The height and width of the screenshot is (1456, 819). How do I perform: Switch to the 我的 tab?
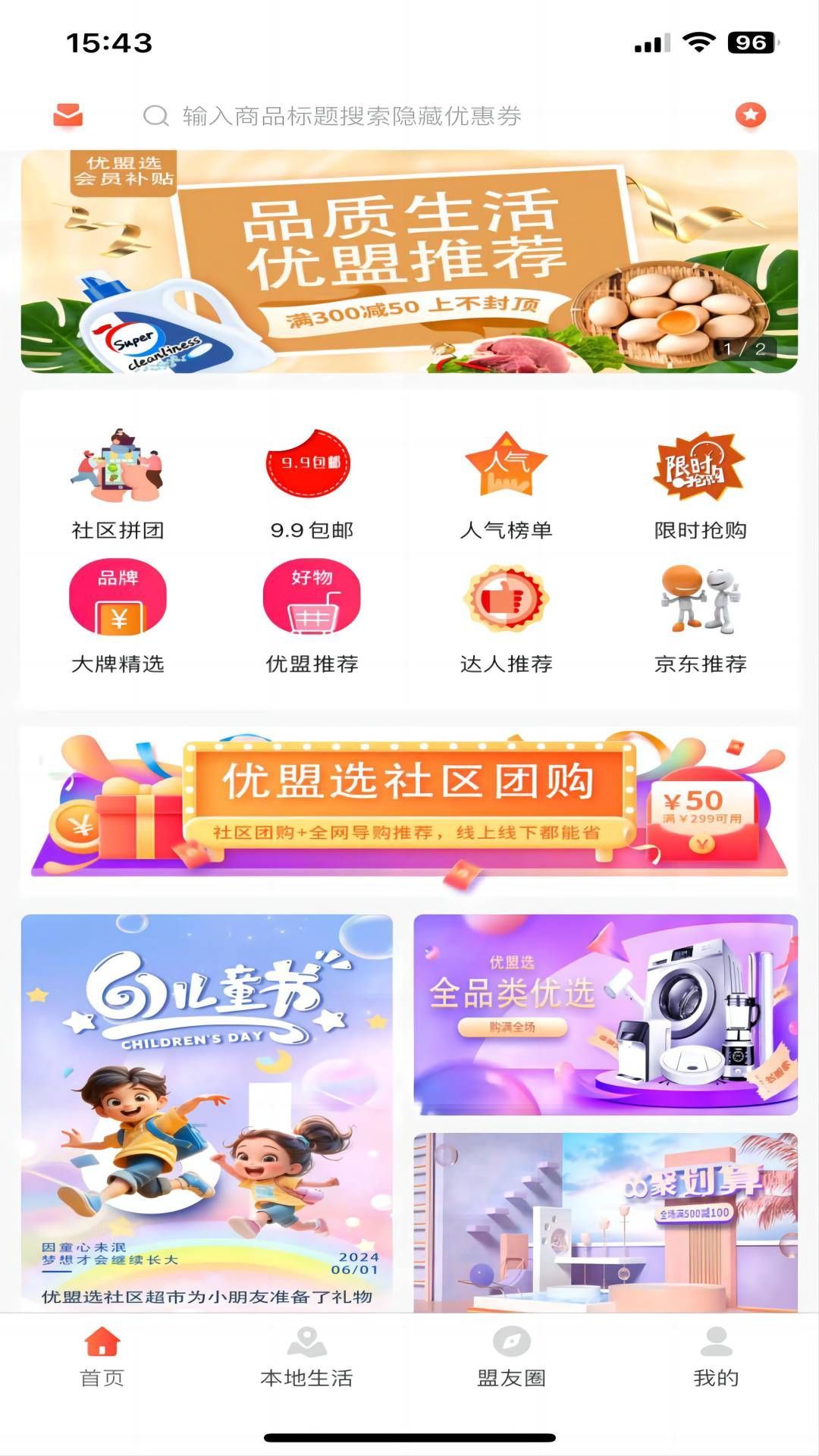pyautogui.click(x=716, y=1357)
